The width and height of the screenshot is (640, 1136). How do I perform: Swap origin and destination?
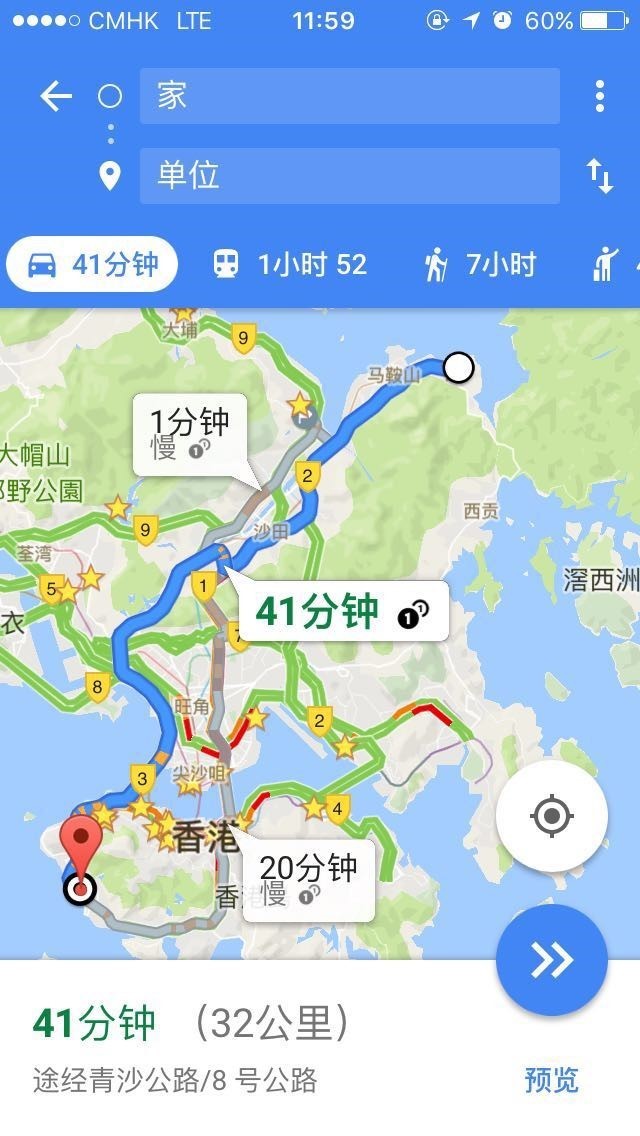coord(600,176)
